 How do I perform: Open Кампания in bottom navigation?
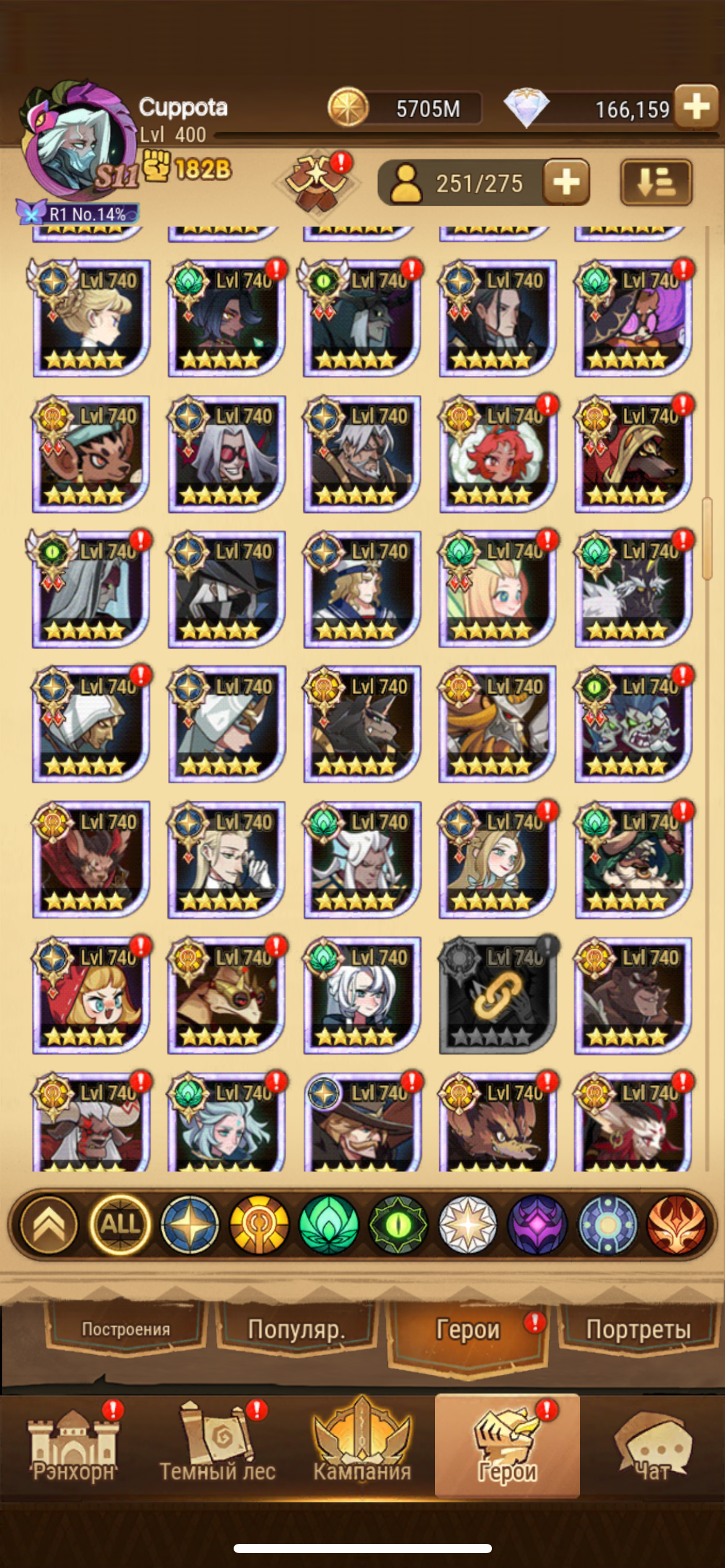pos(362,1444)
